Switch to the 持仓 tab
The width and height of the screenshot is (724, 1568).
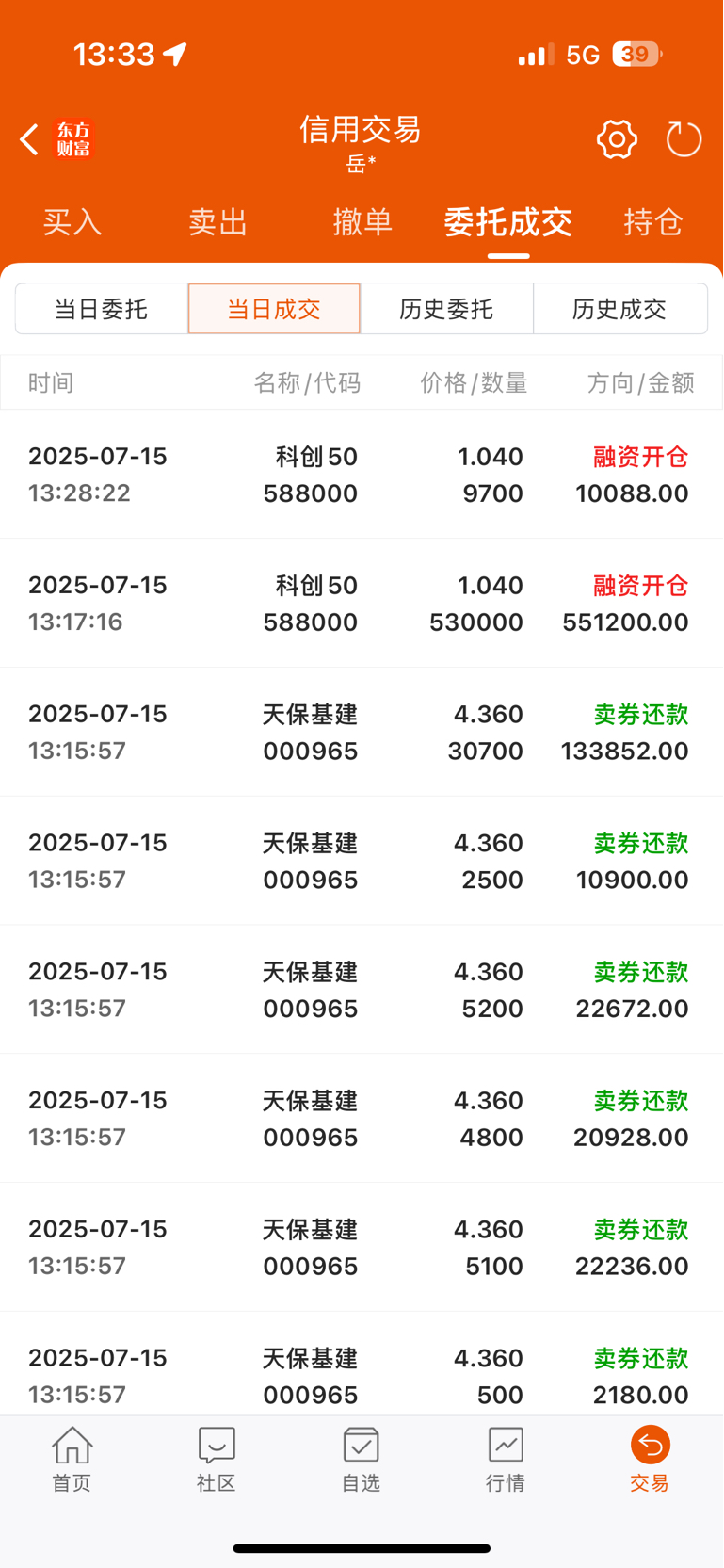click(653, 222)
